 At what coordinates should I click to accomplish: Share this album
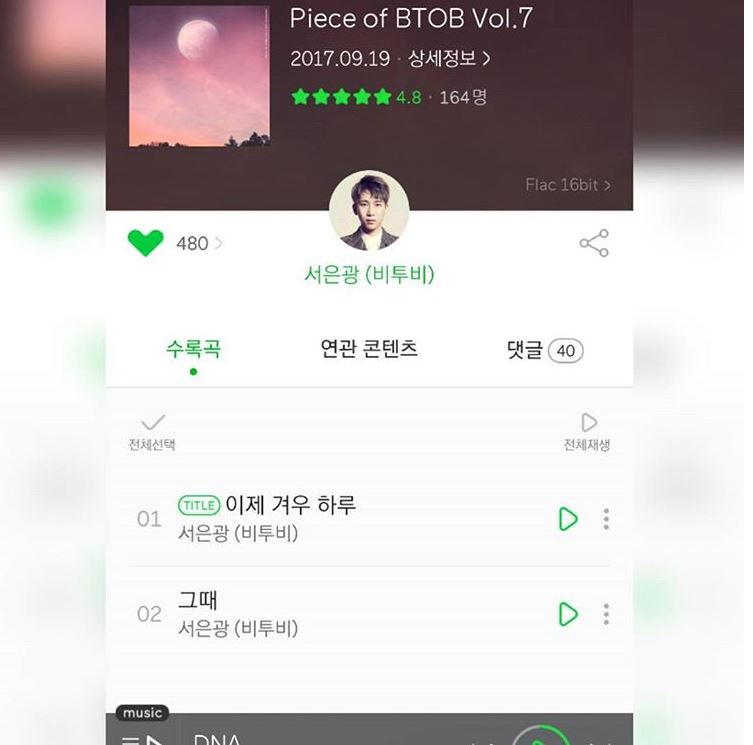(x=594, y=243)
